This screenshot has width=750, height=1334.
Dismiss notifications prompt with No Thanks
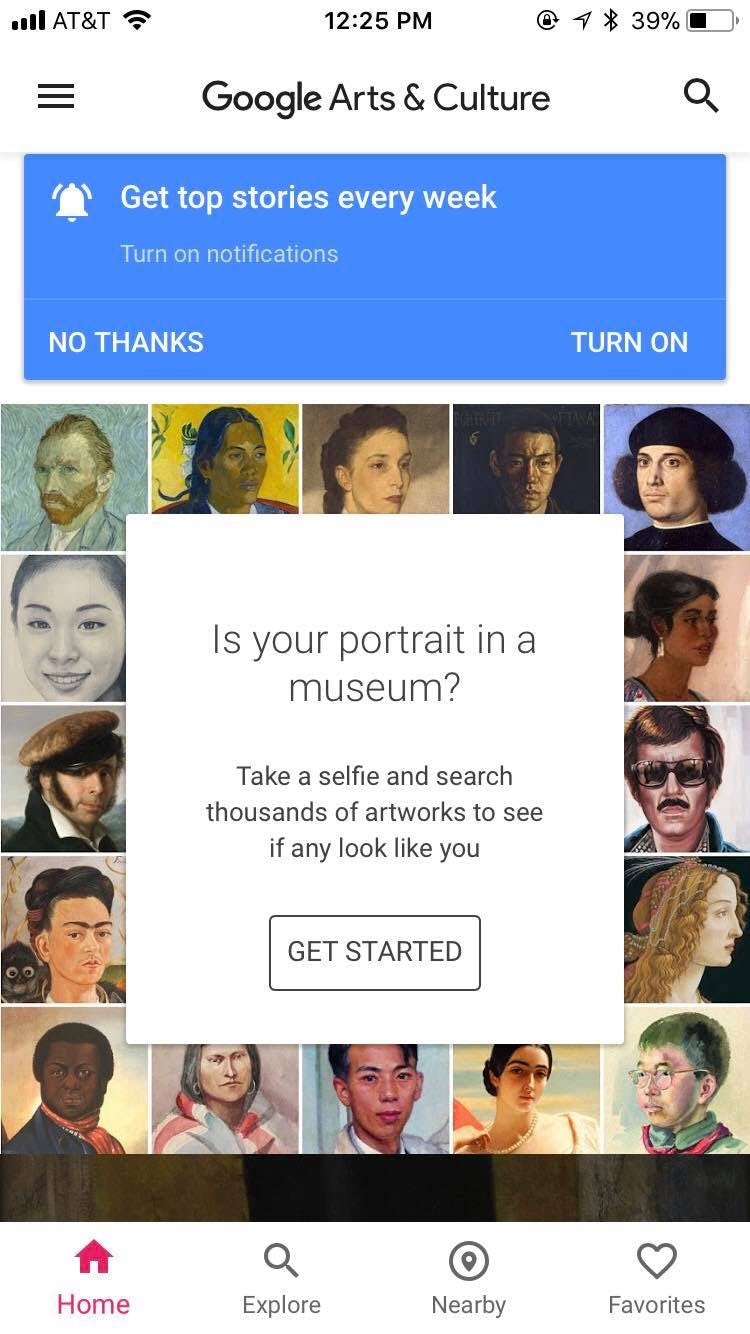pos(126,342)
